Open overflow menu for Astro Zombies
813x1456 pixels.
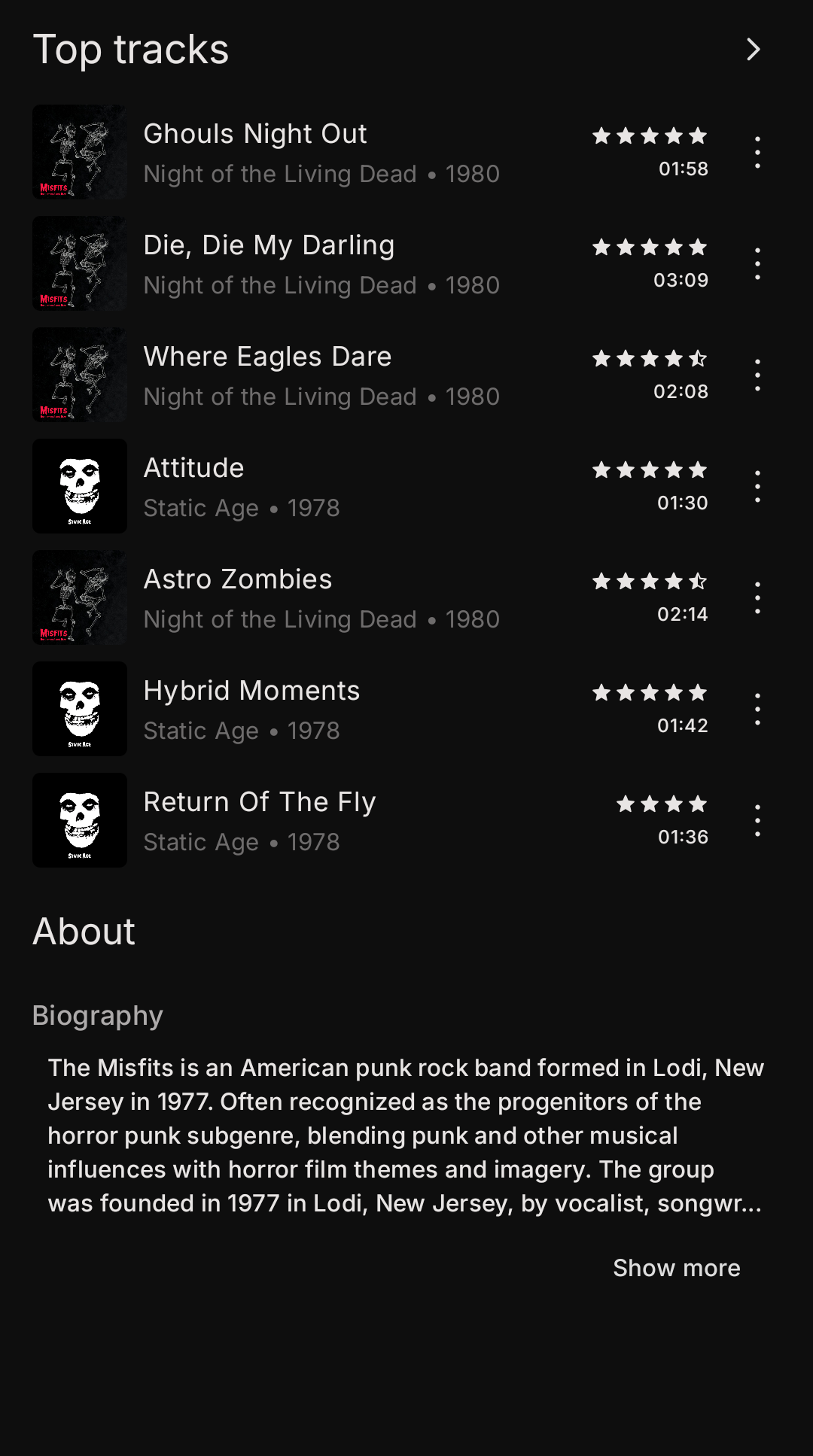coord(757,598)
